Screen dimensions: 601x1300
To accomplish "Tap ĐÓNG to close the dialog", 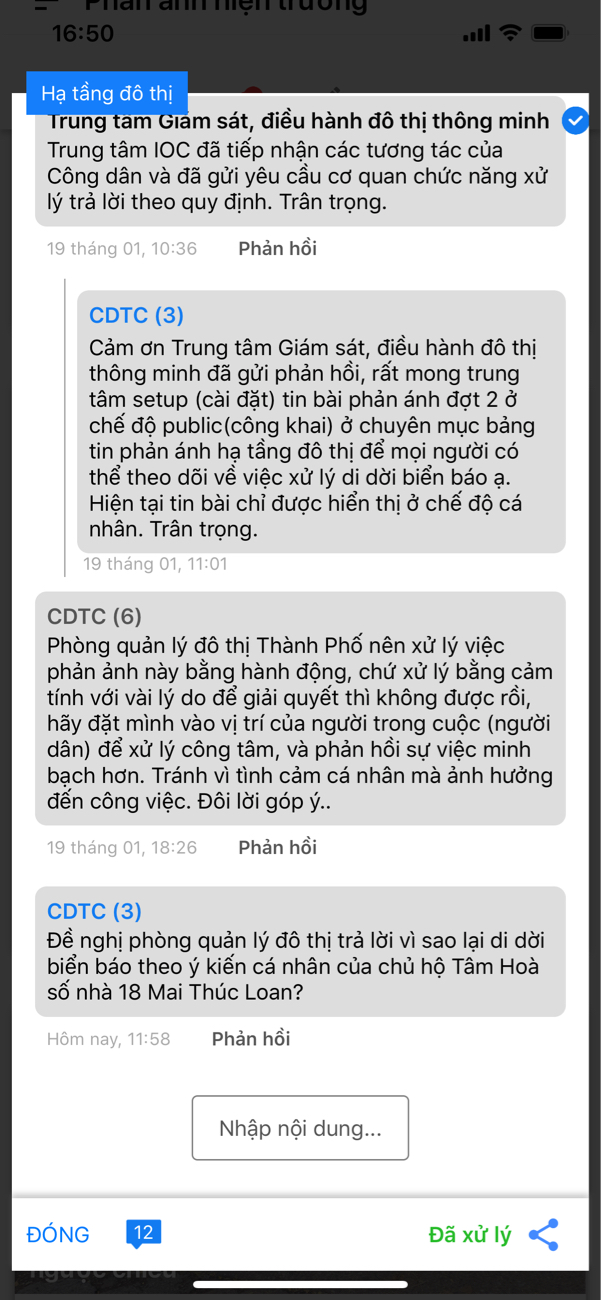I will 58,1234.
